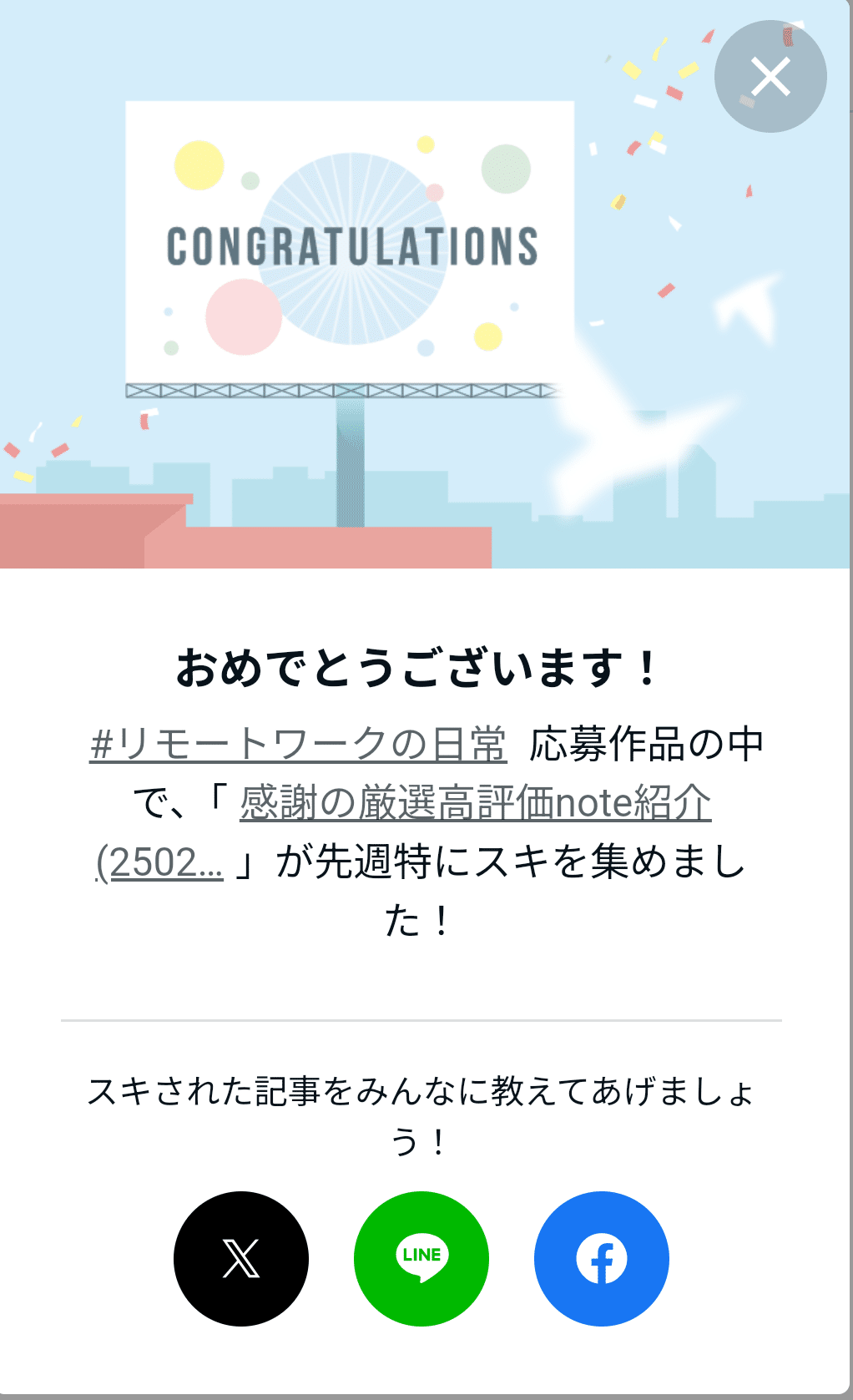Share the article on X
853x1400 pixels.
tap(241, 1258)
